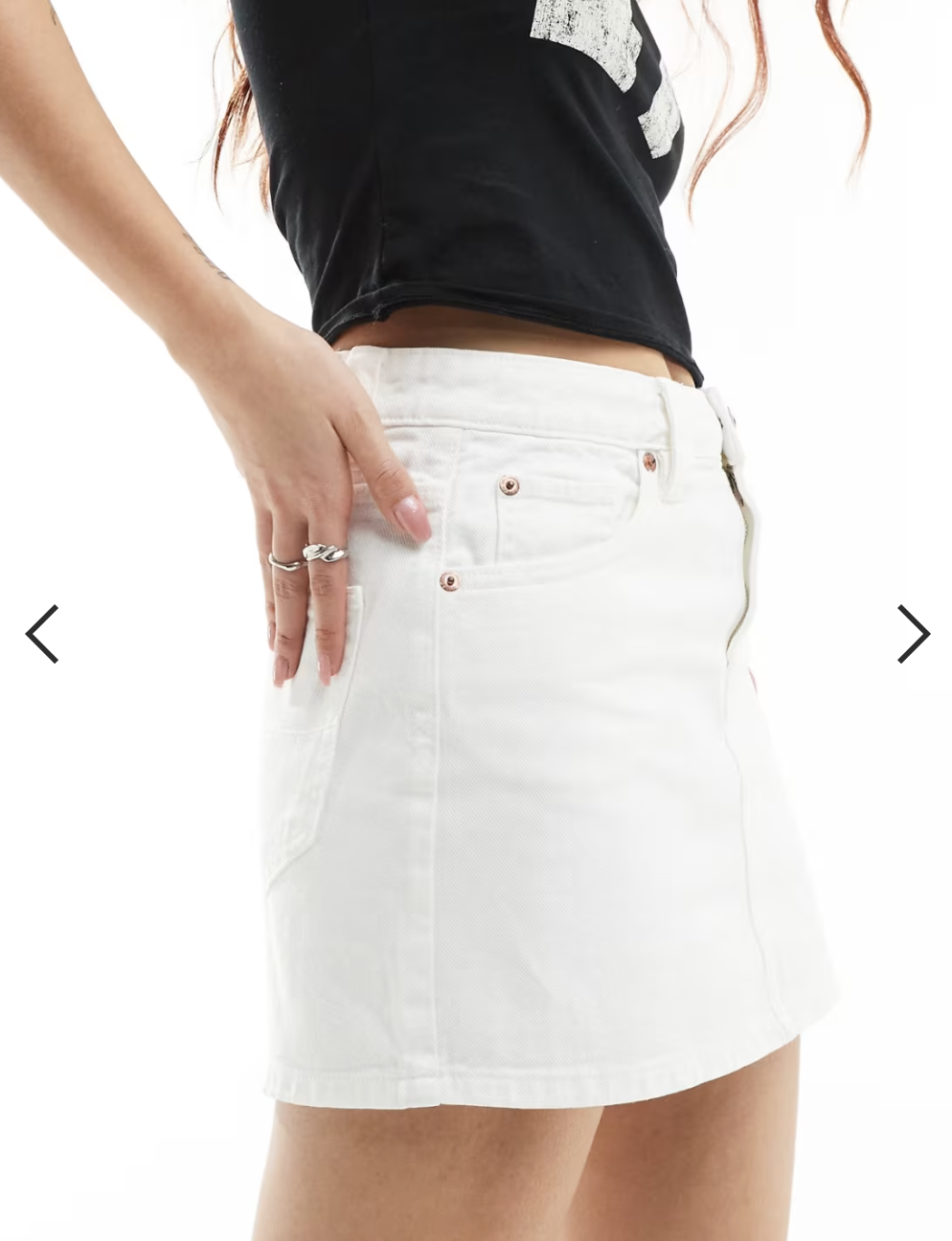Collapse back to previous slide with left chevron
The width and height of the screenshot is (952, 1241).
(x=41, y=633)
